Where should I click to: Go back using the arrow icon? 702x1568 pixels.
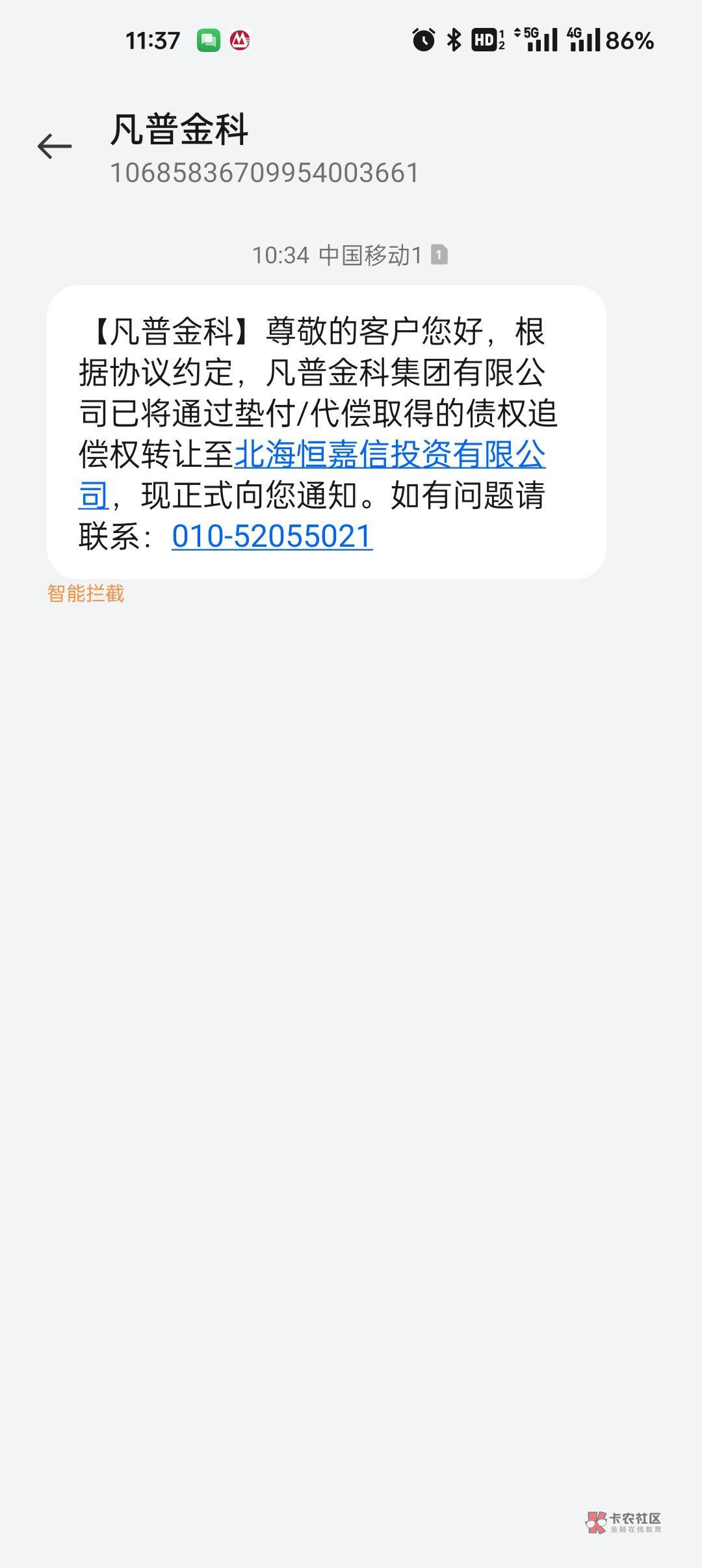click(x=55, y=146)
